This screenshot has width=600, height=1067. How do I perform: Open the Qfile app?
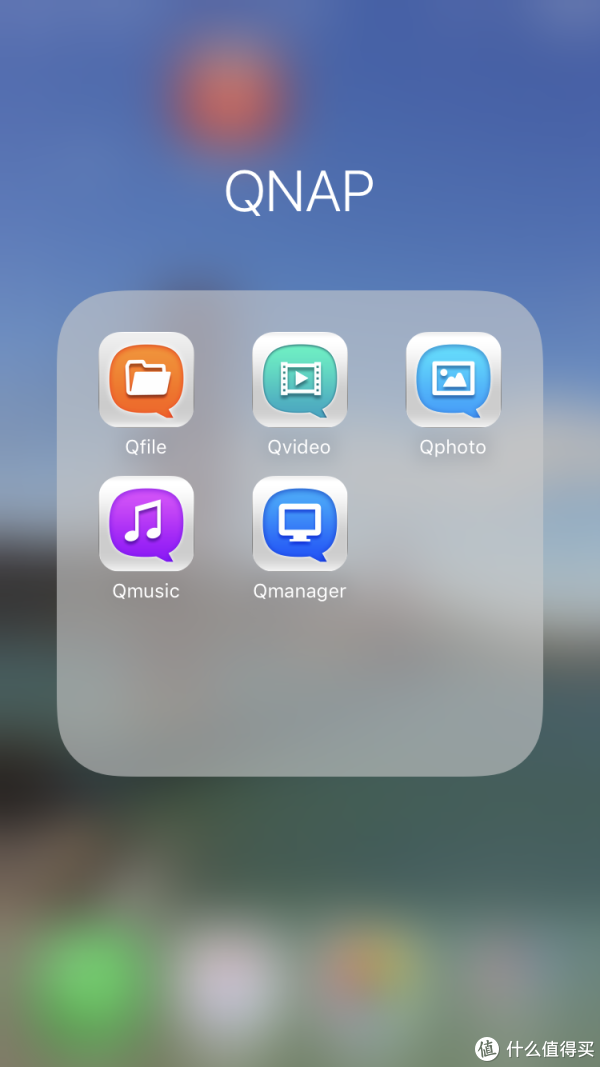point(146,380)
